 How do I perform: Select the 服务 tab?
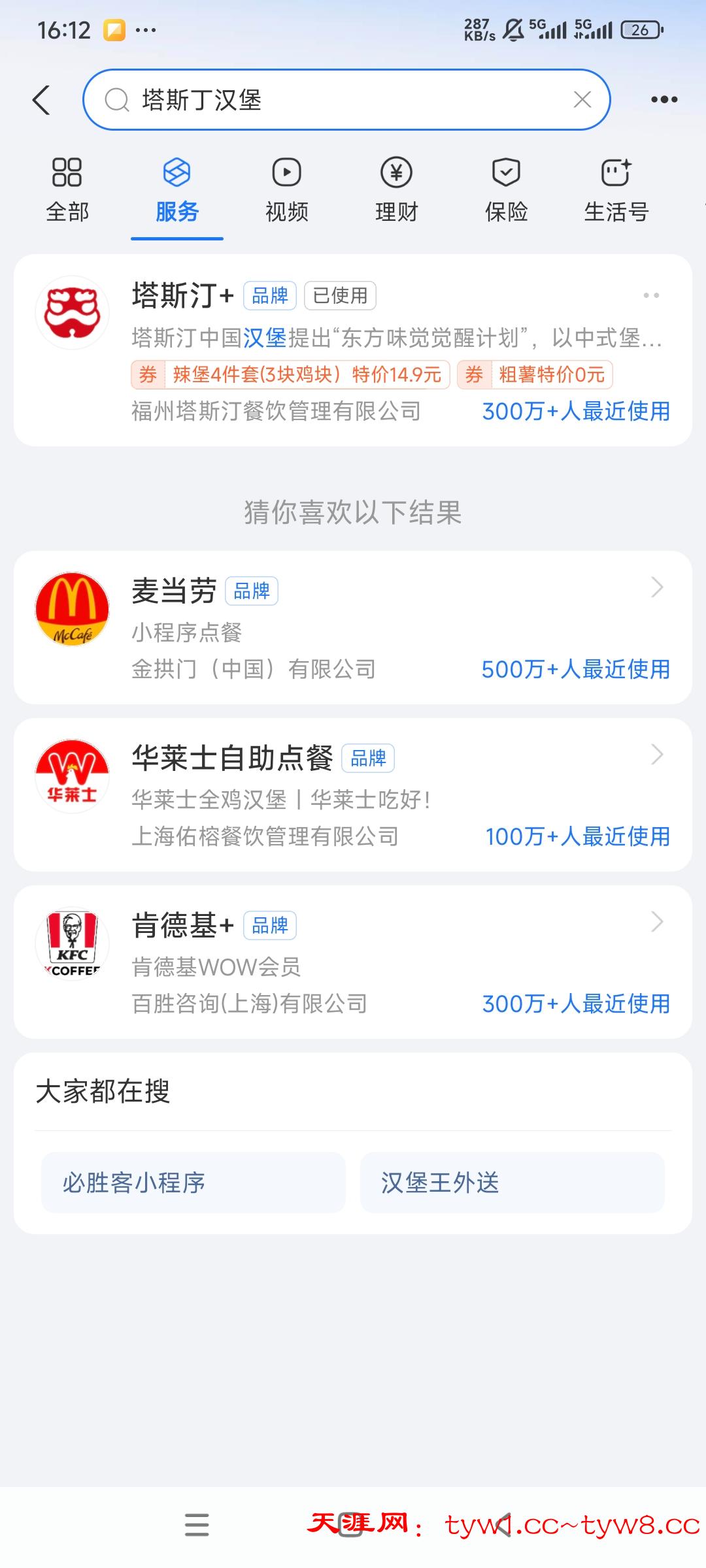click(176, 189)
